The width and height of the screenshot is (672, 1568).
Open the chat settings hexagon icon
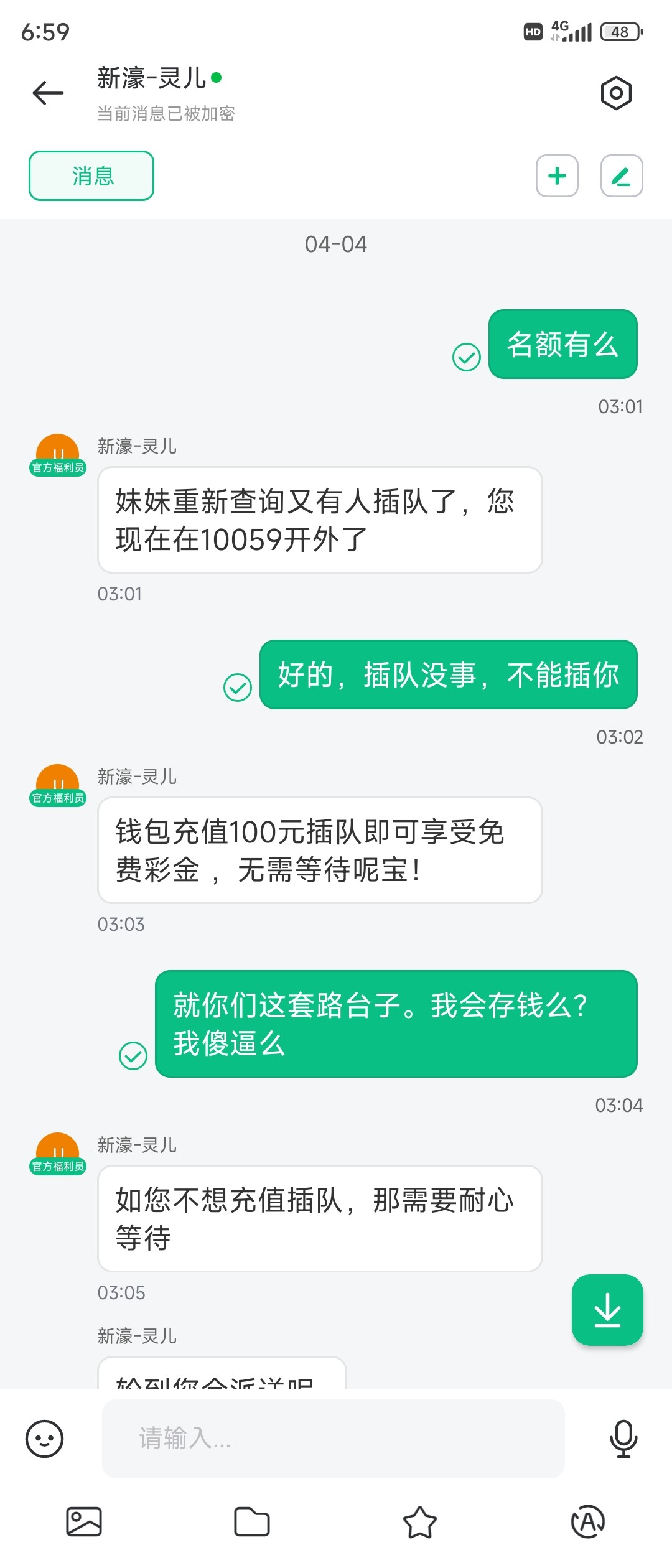[x=615, y=93]
